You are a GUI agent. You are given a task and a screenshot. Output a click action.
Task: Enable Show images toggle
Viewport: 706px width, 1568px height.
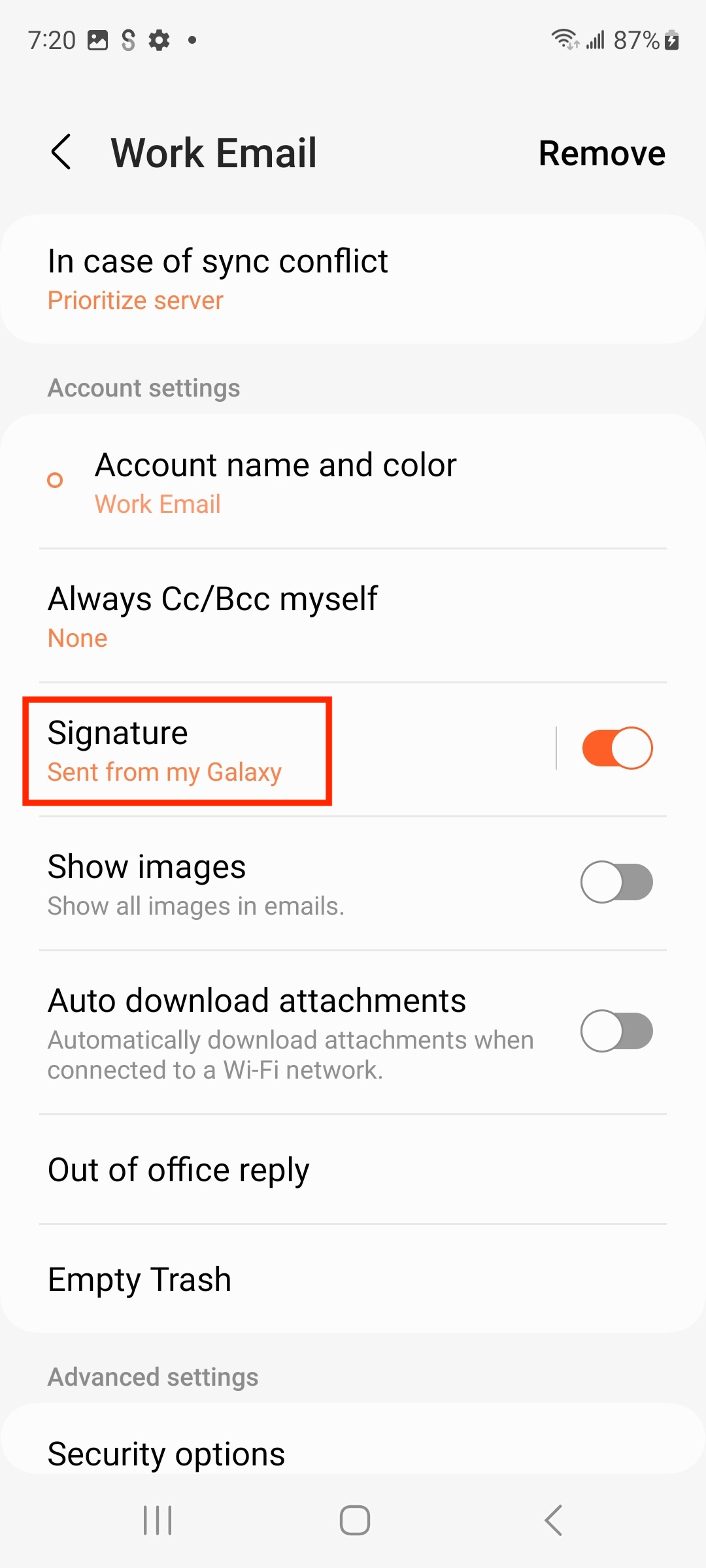[617, 882]
